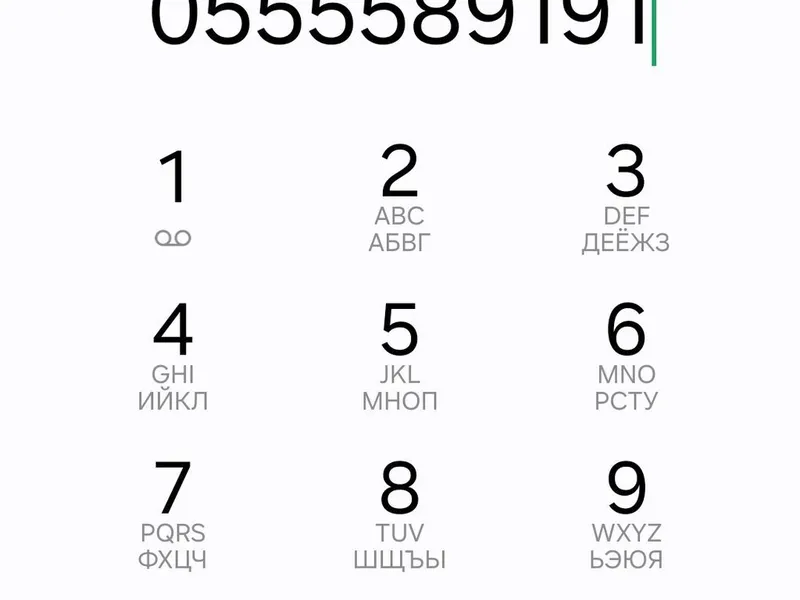Dial digit 9 with the WXYZ key
The width and height of the screenshot is (800, 600).
[626, 513]
